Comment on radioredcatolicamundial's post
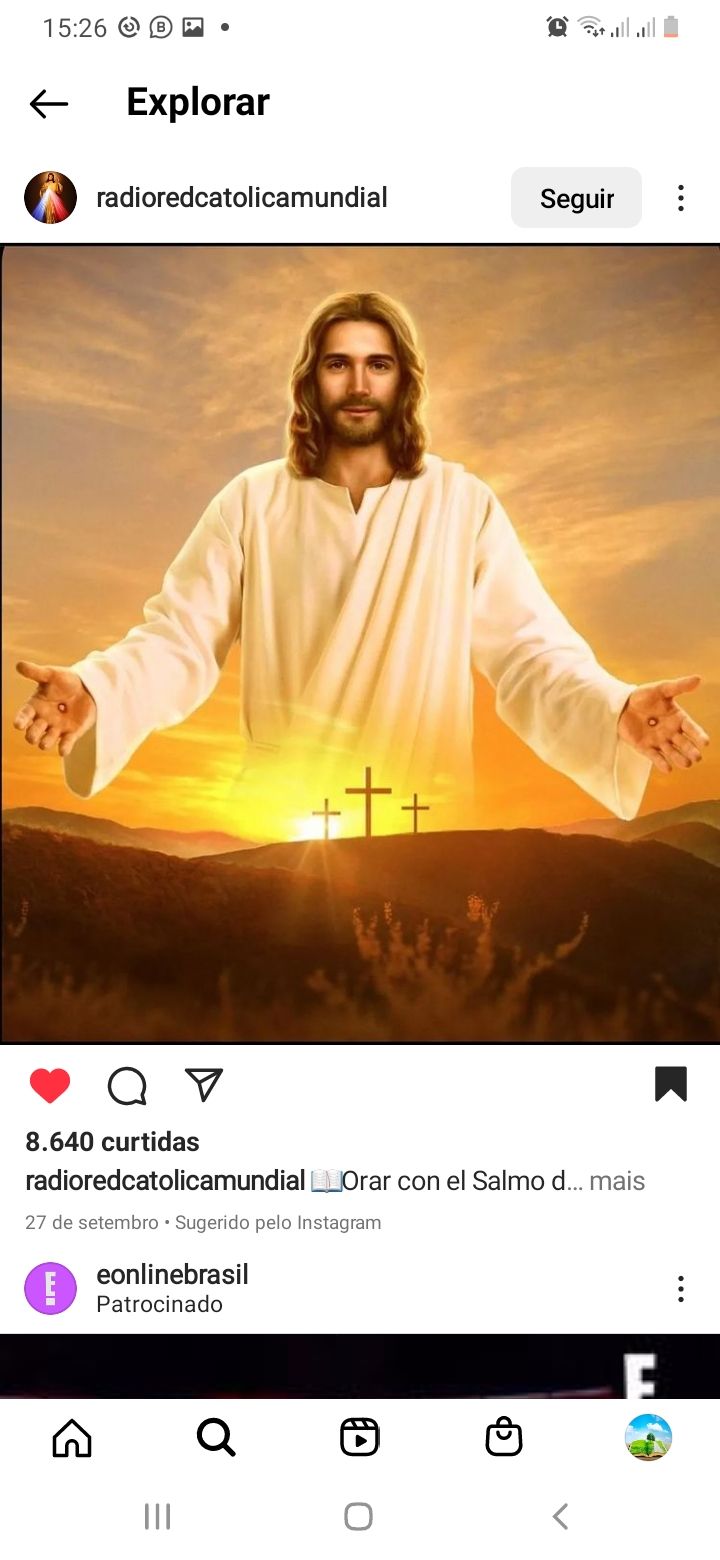 coord(127,1085)
